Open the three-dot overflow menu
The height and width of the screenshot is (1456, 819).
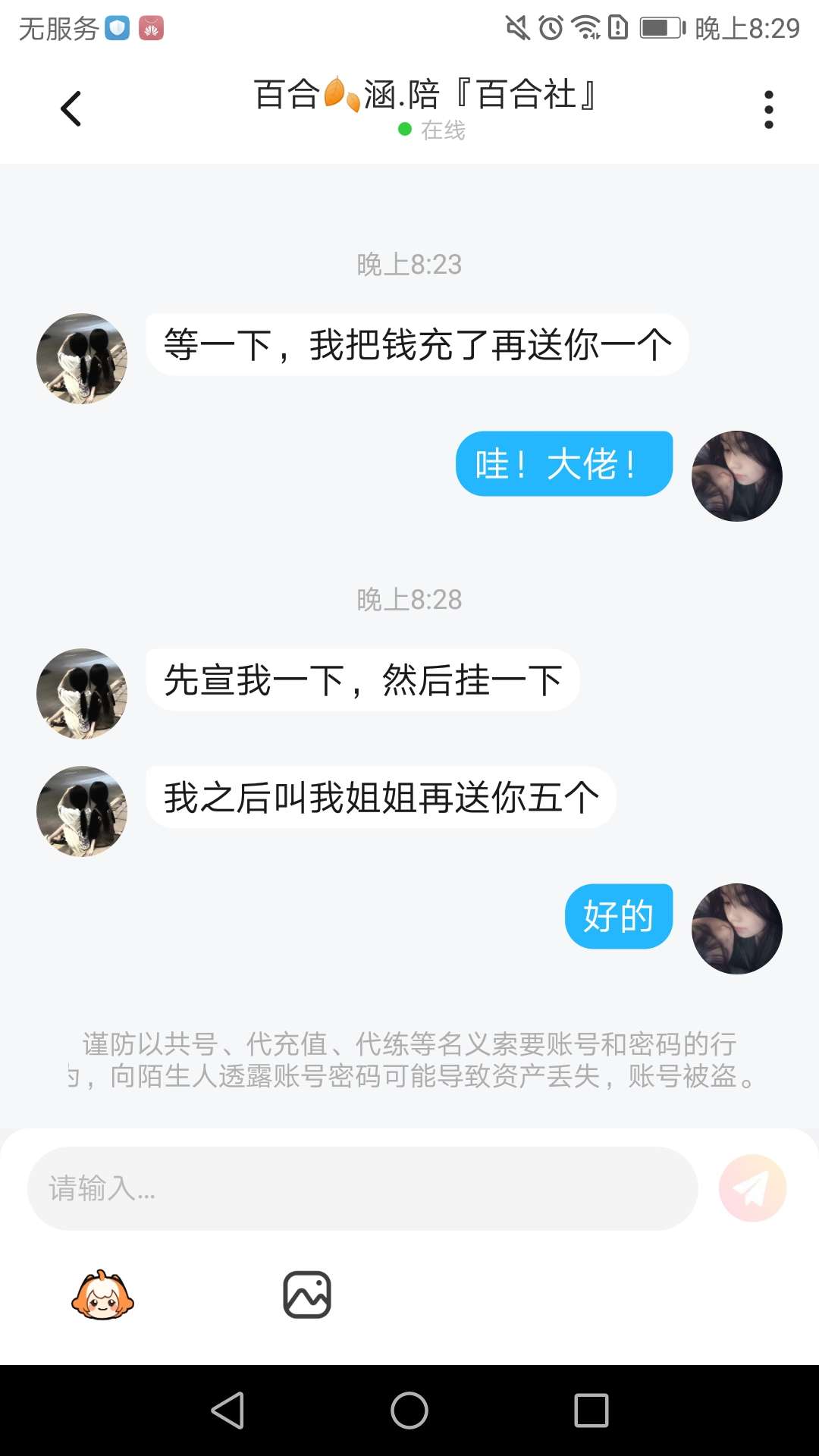[x=769, y=110]
